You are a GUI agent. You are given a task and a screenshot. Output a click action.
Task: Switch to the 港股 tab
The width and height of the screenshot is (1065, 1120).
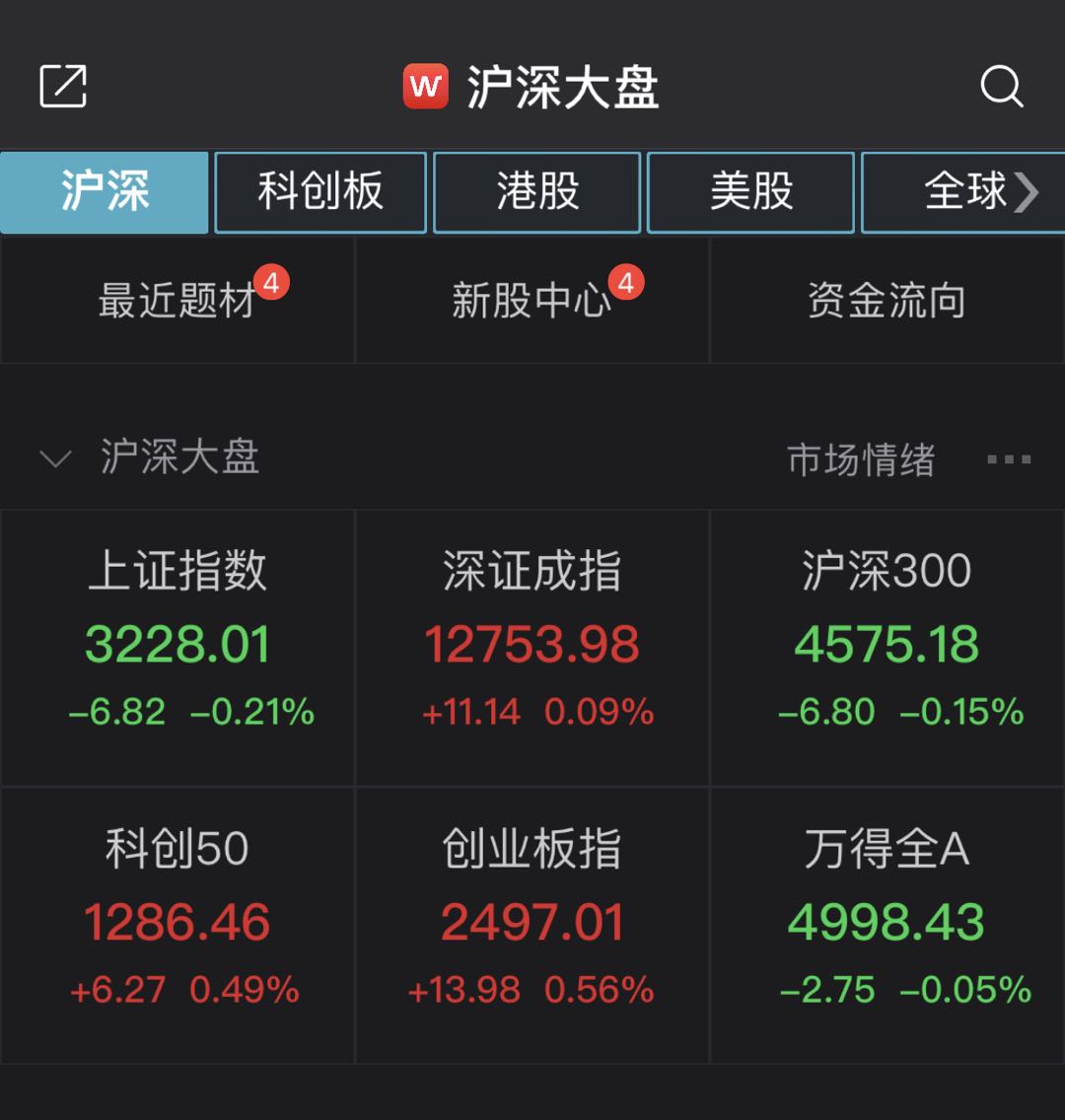tap(537, 192)
